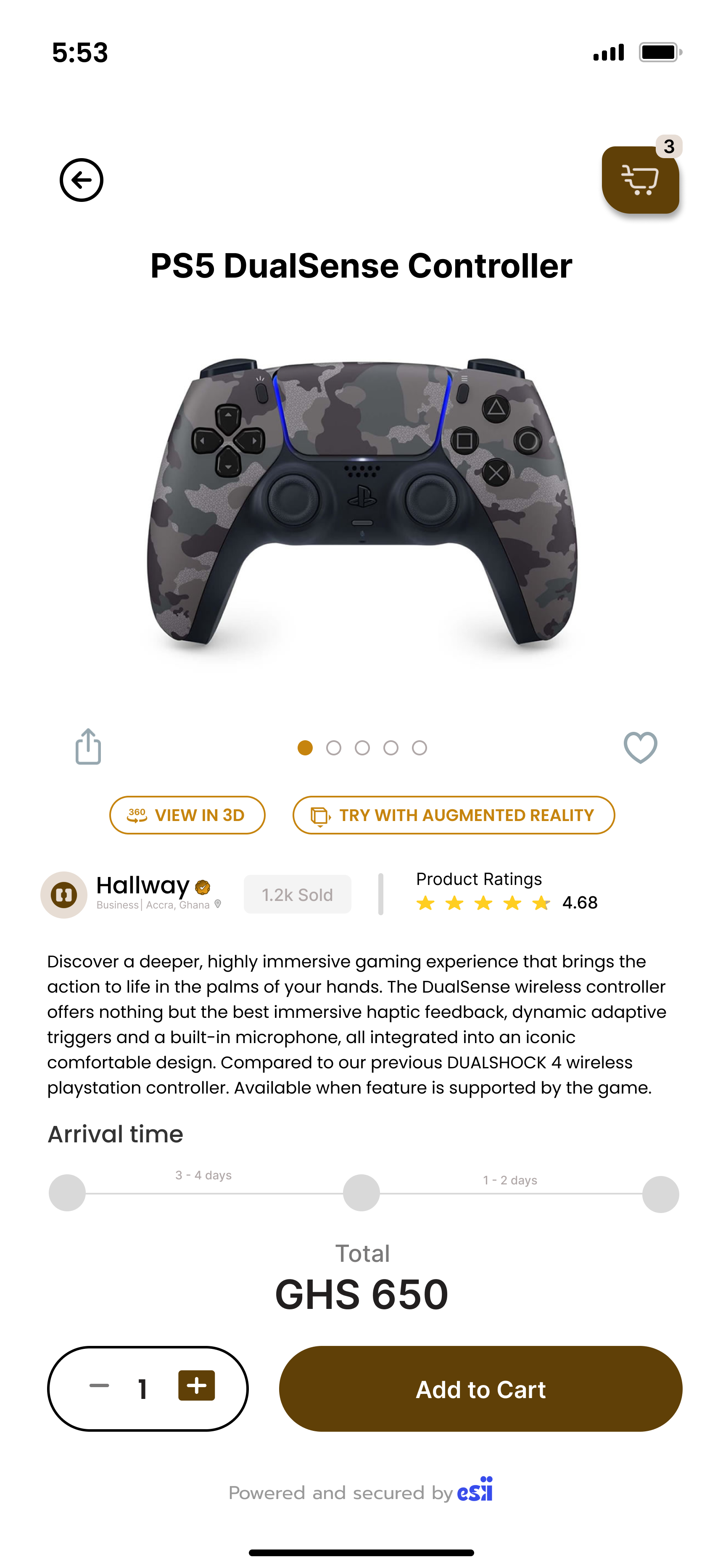Increase quantity with the plus button
723x1568 pixels.
click(x=196, y=1386)
